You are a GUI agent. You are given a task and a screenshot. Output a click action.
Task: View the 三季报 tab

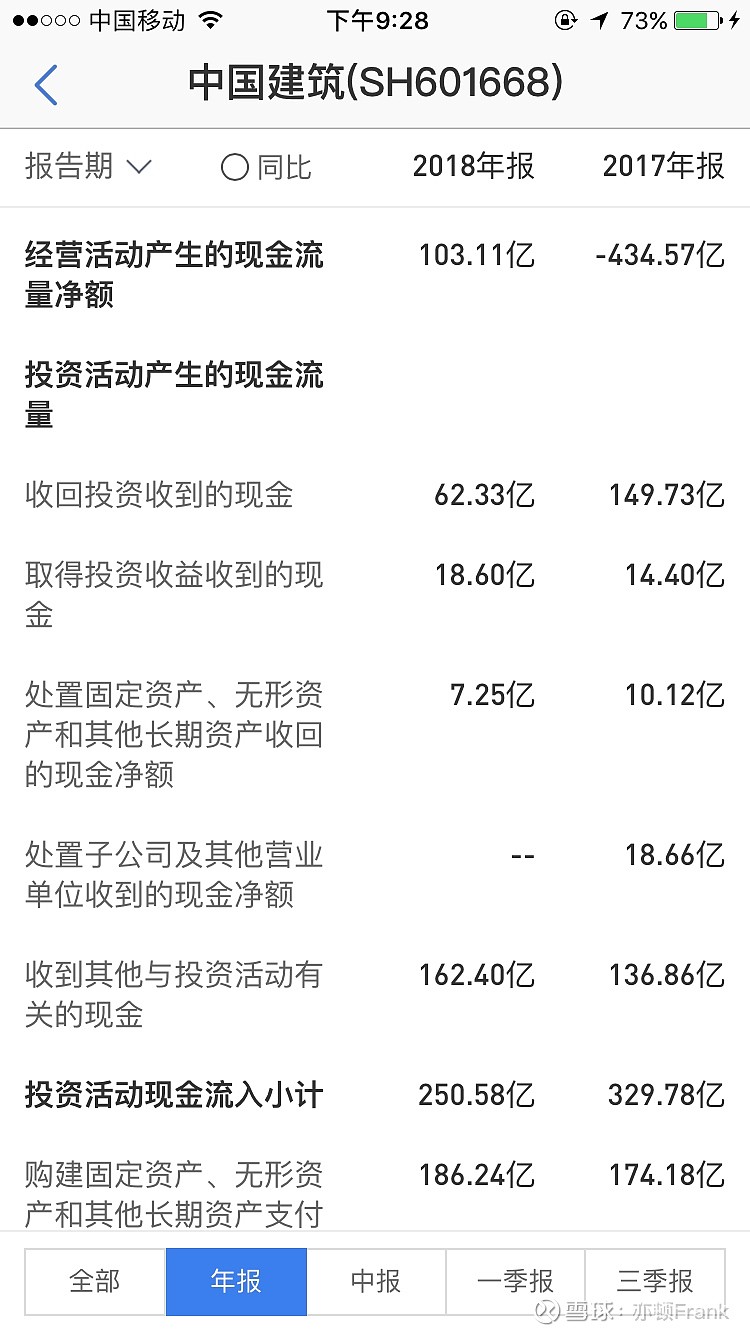[x=655, y=1281]
